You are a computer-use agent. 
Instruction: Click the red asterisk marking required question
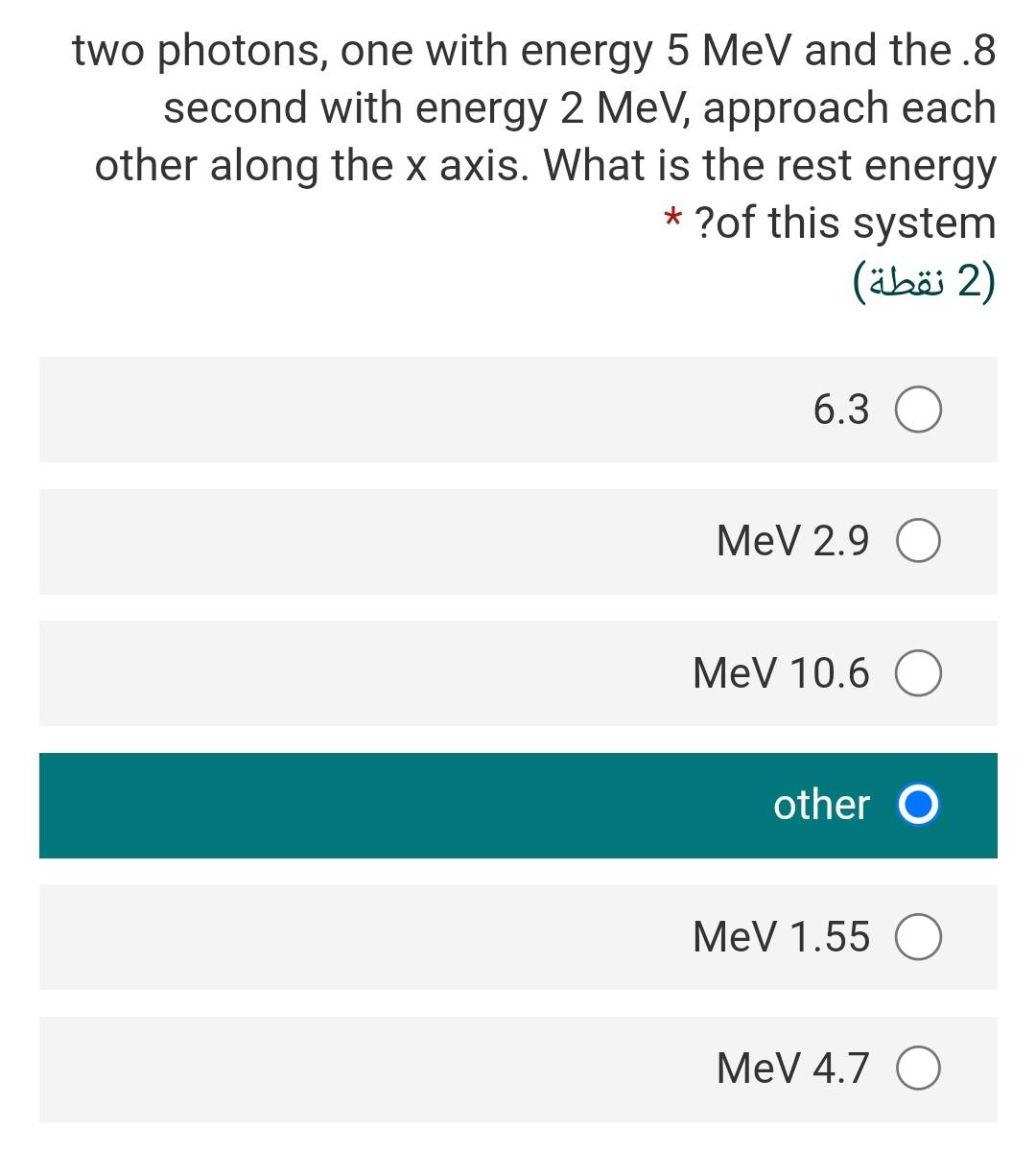pos(672,222)
